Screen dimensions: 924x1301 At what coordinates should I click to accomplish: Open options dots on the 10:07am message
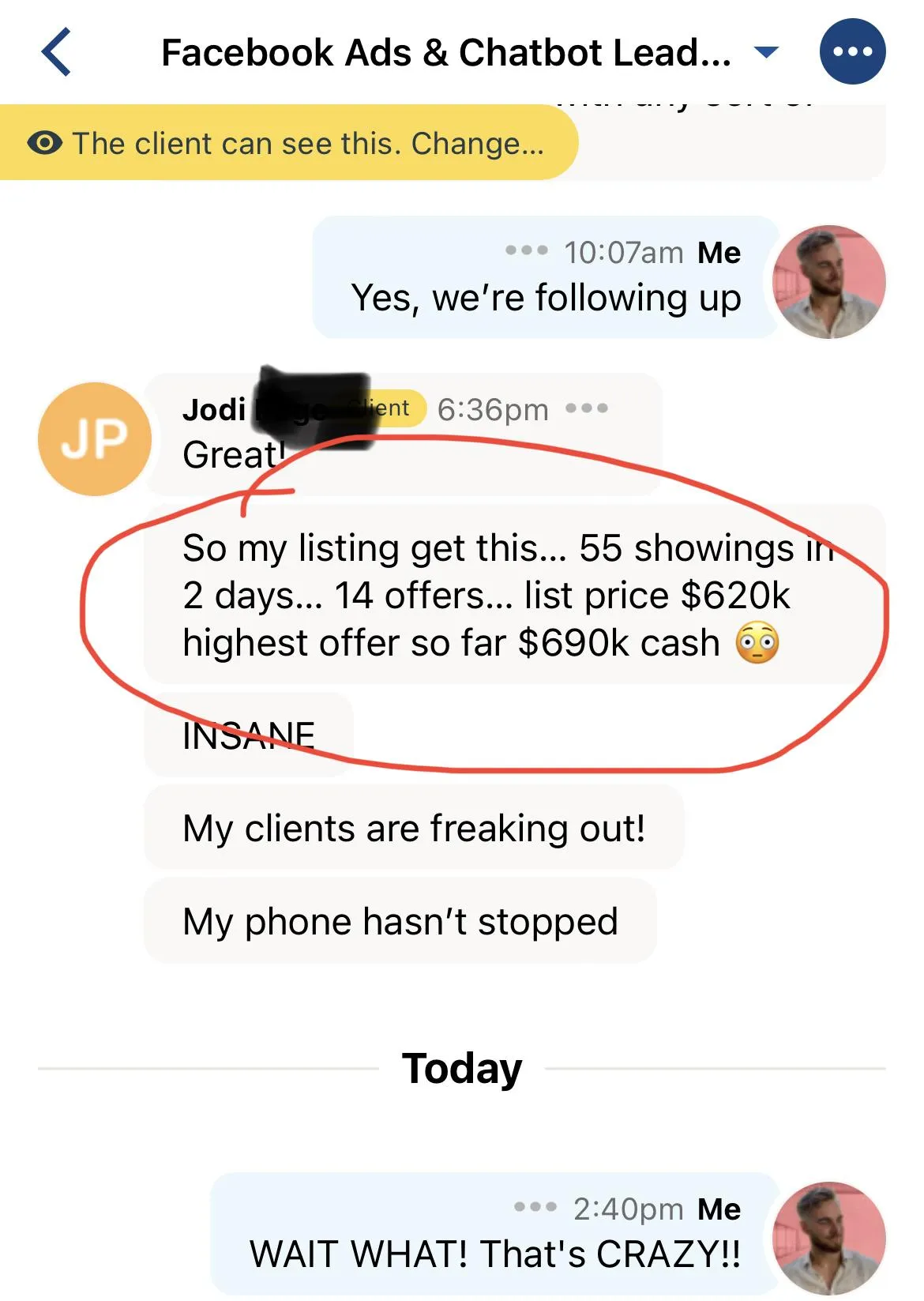pos(526,250)
